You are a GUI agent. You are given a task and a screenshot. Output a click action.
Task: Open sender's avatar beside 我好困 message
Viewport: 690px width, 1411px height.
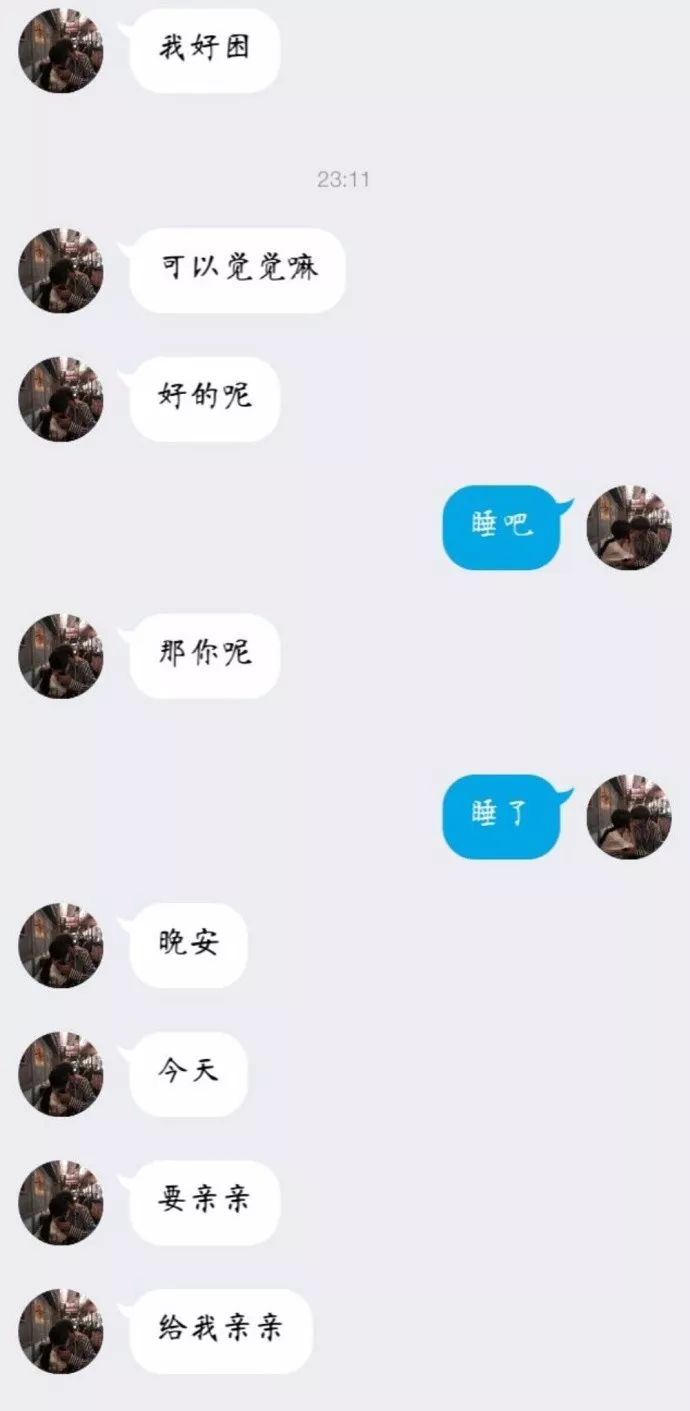61,52
